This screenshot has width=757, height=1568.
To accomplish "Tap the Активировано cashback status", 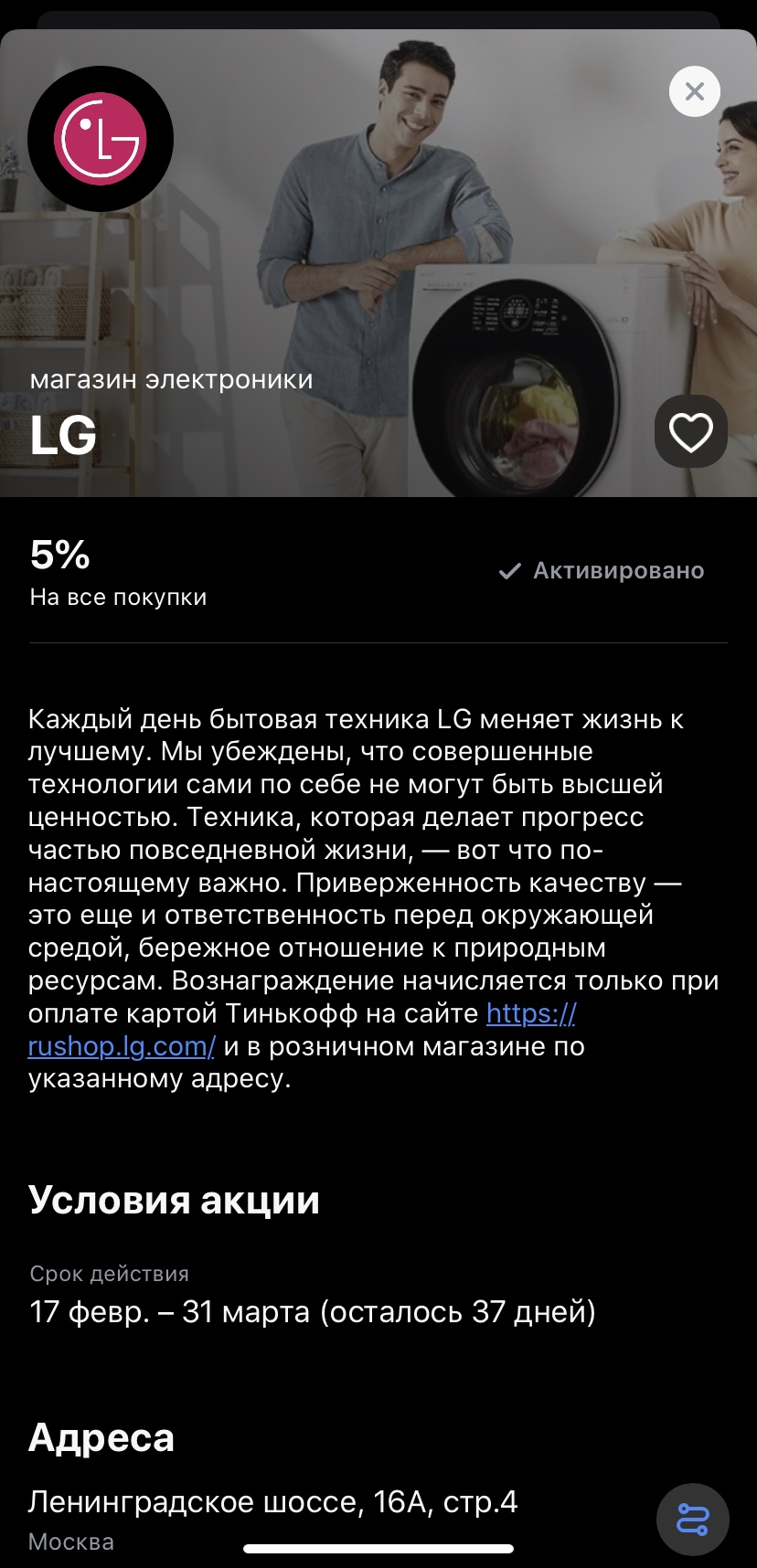I will 602,571.
